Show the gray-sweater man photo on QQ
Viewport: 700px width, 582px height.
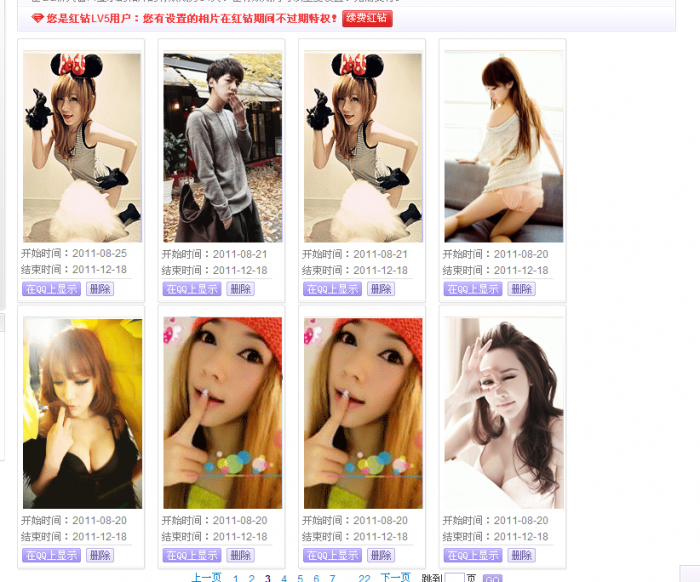[192, 289]
